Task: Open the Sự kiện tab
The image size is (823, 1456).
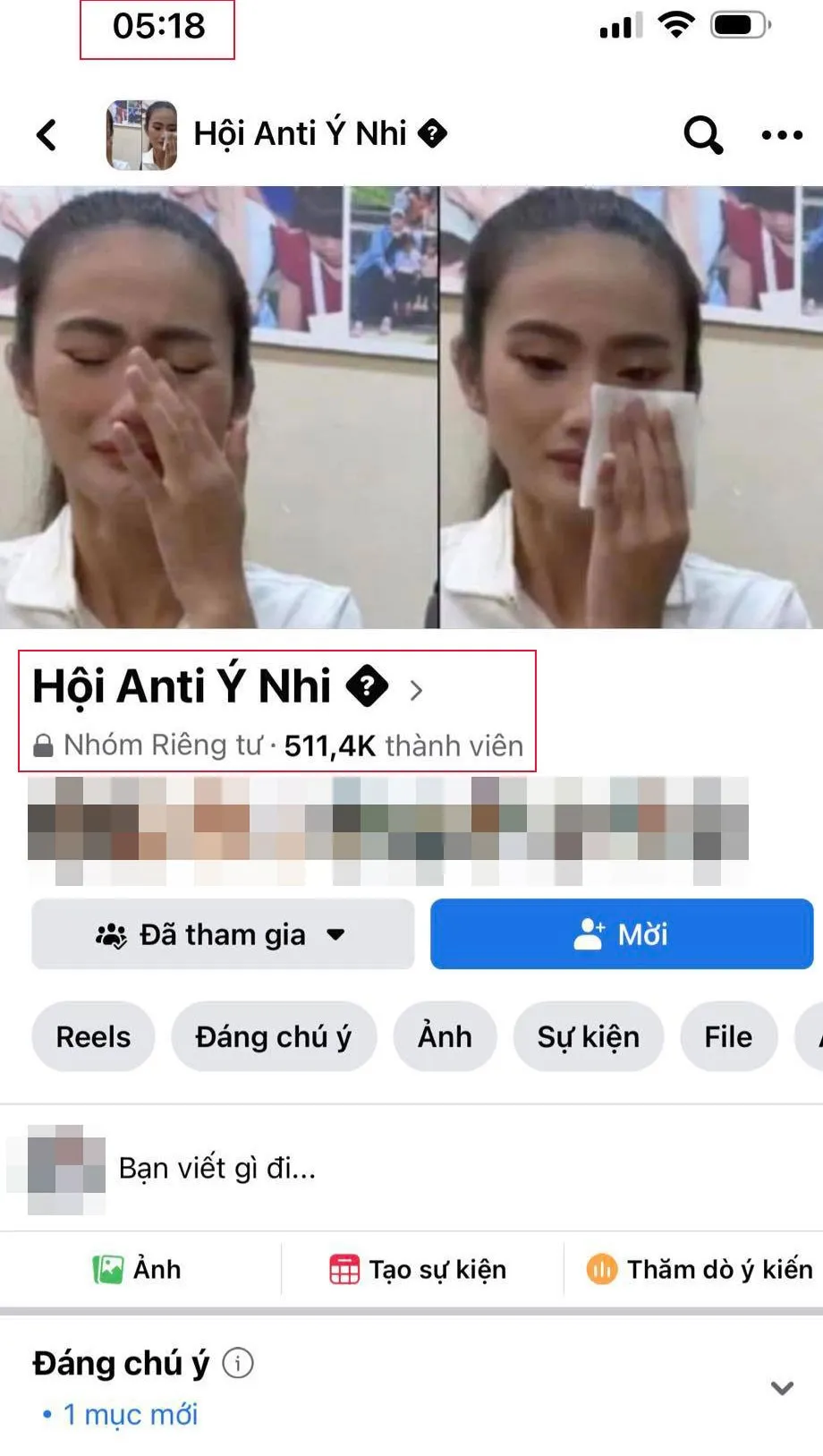Action: coord(588,1036)
